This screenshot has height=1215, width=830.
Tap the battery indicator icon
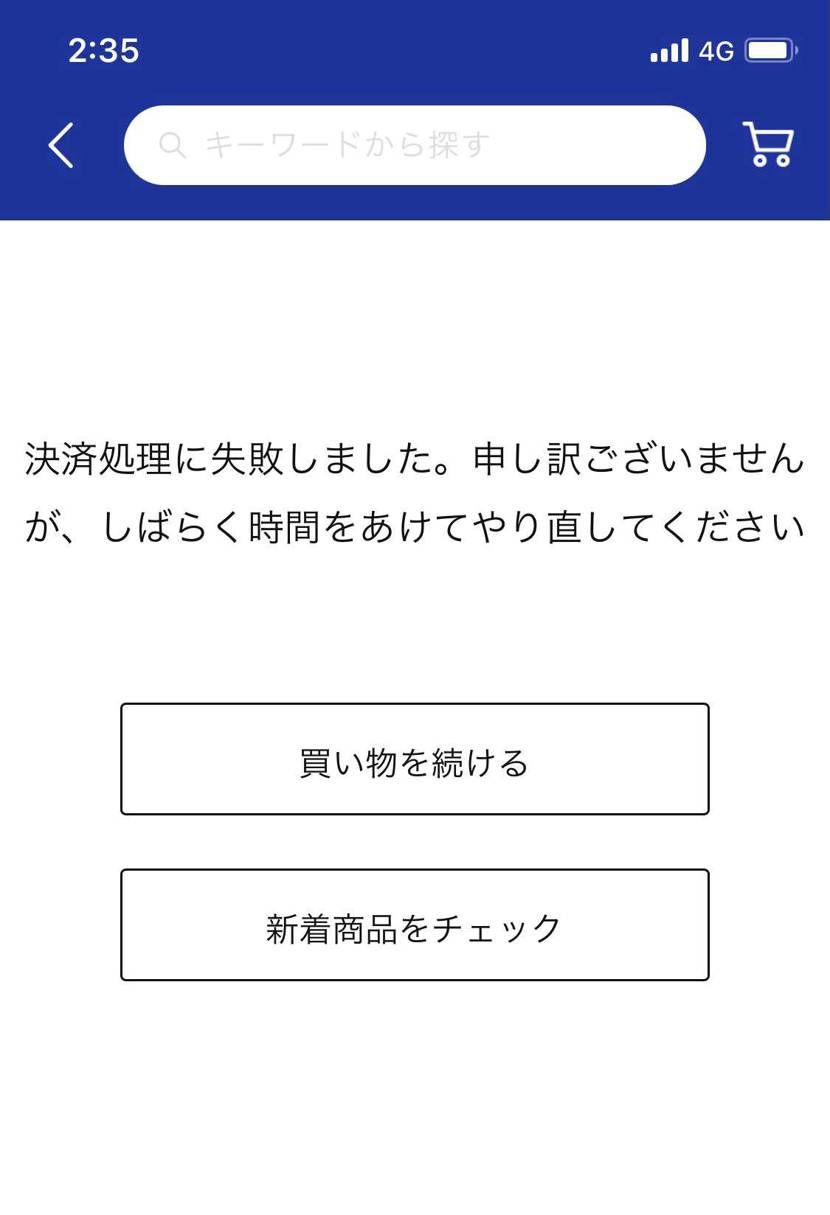771,50
